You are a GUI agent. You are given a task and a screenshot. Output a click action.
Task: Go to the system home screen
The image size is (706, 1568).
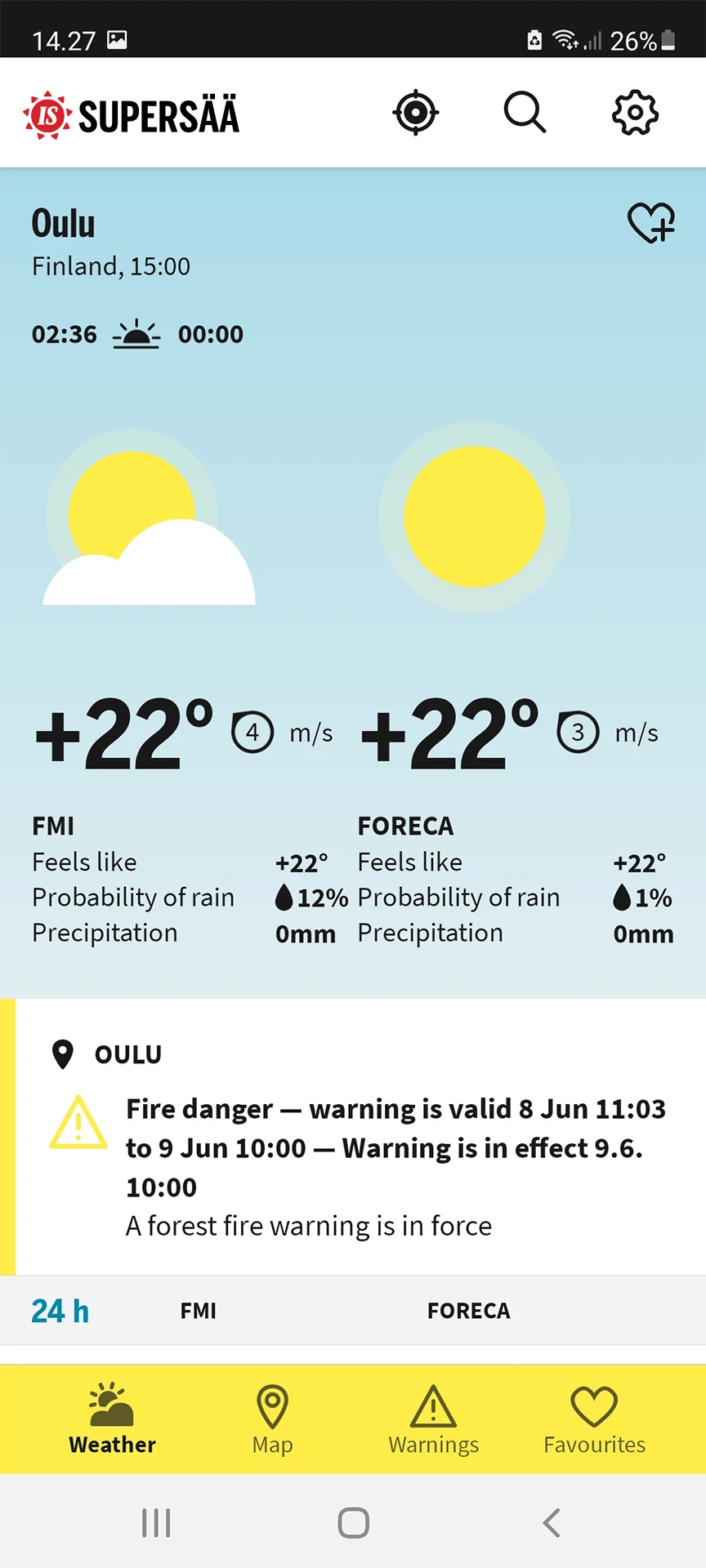353,1523
